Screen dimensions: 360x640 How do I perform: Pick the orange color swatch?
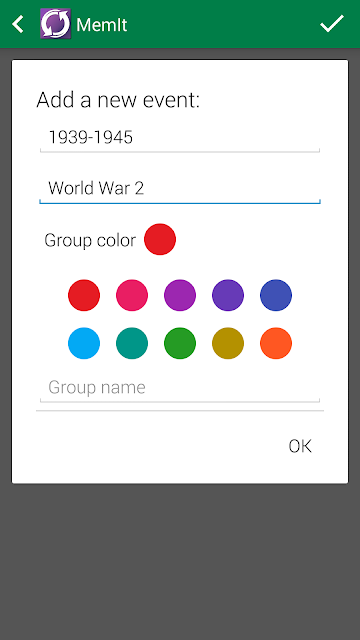pos(276,343)
